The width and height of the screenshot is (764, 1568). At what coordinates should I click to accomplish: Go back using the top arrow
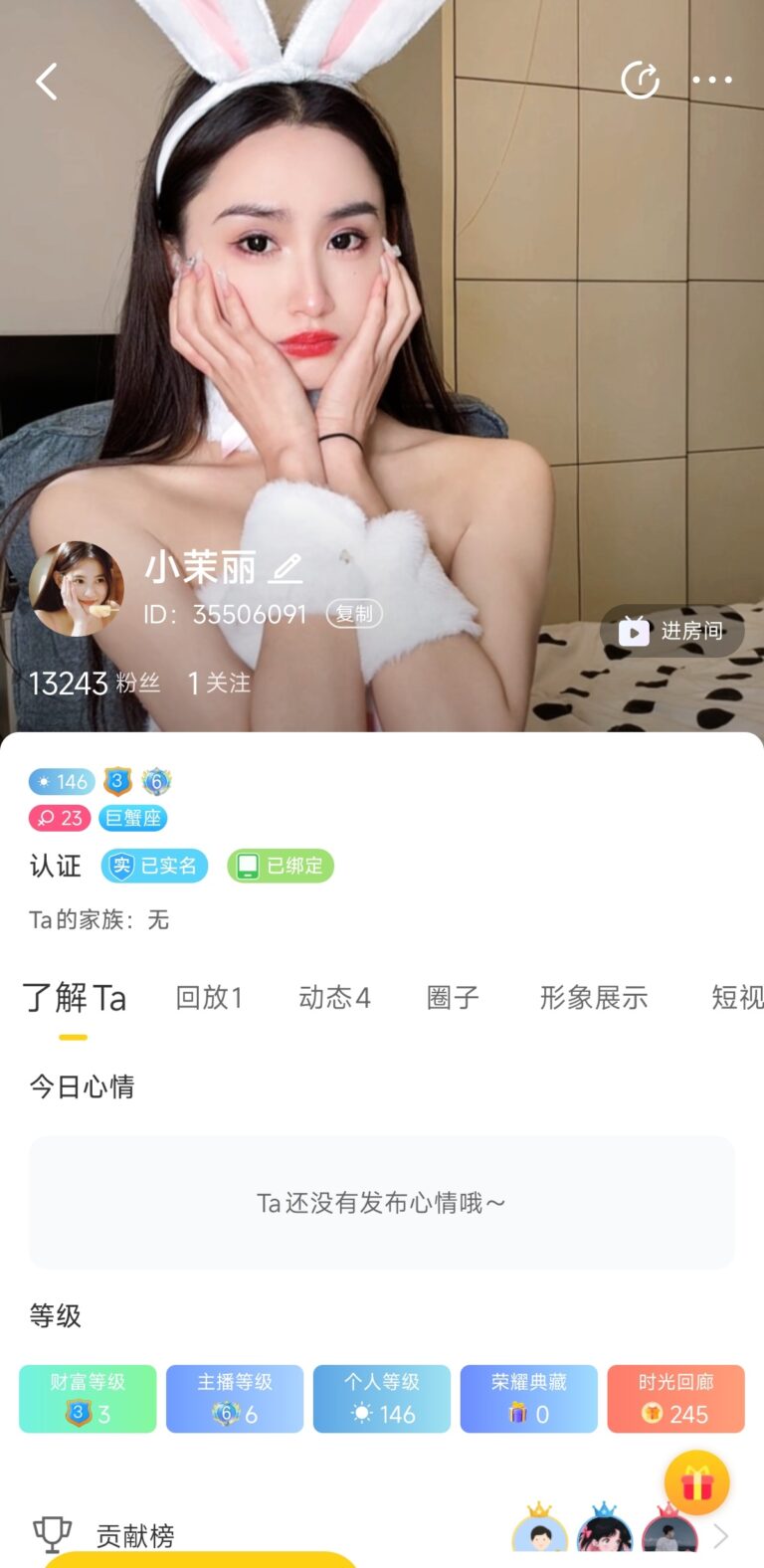(47, 82)
